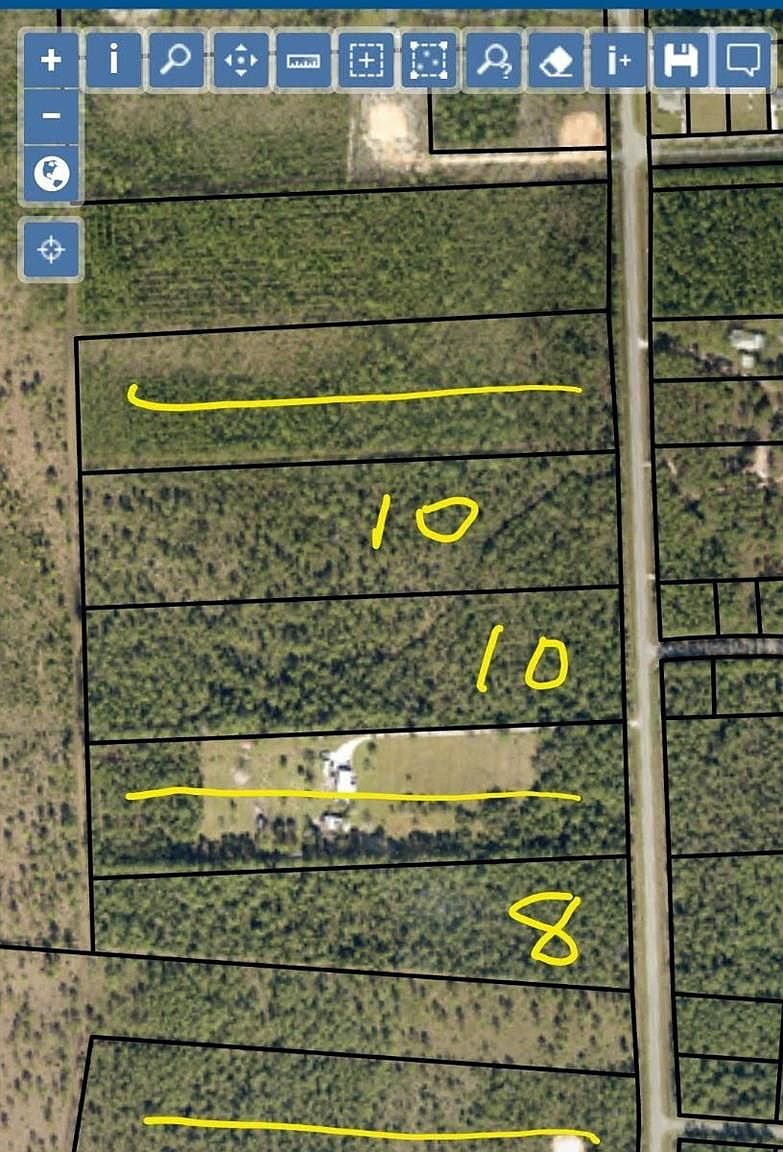This screenshot has width=783, height=1152.
Task: Activate the Zoom magnifier tool
Action: pos(175,62)
